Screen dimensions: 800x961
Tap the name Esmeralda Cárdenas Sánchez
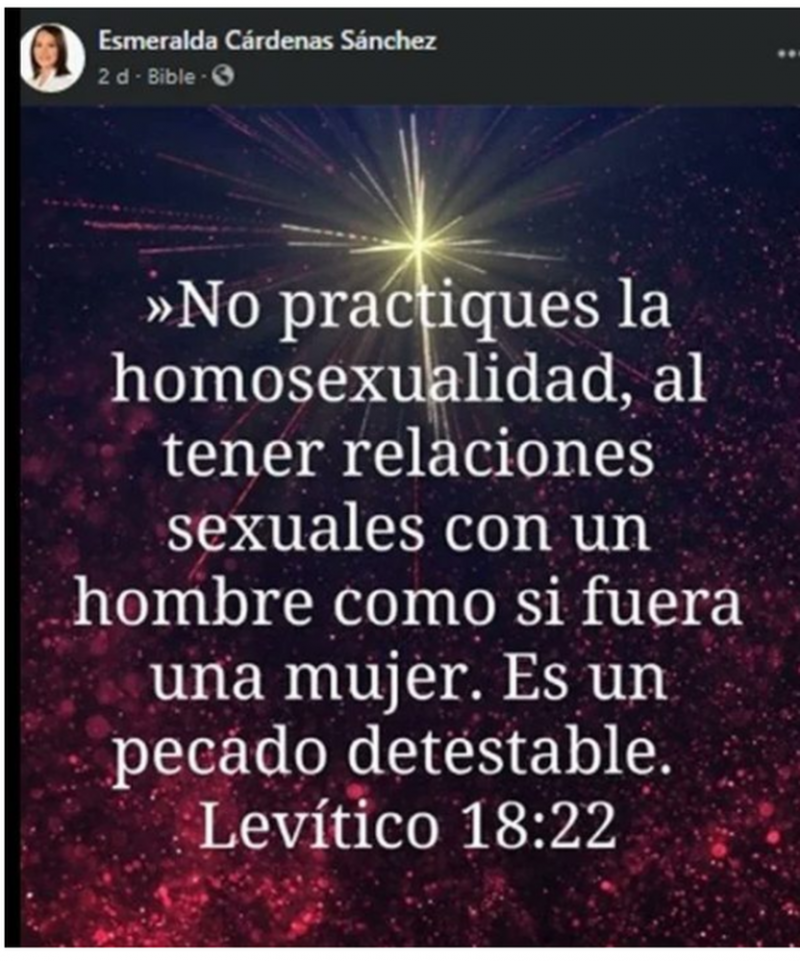coord(267,41)
